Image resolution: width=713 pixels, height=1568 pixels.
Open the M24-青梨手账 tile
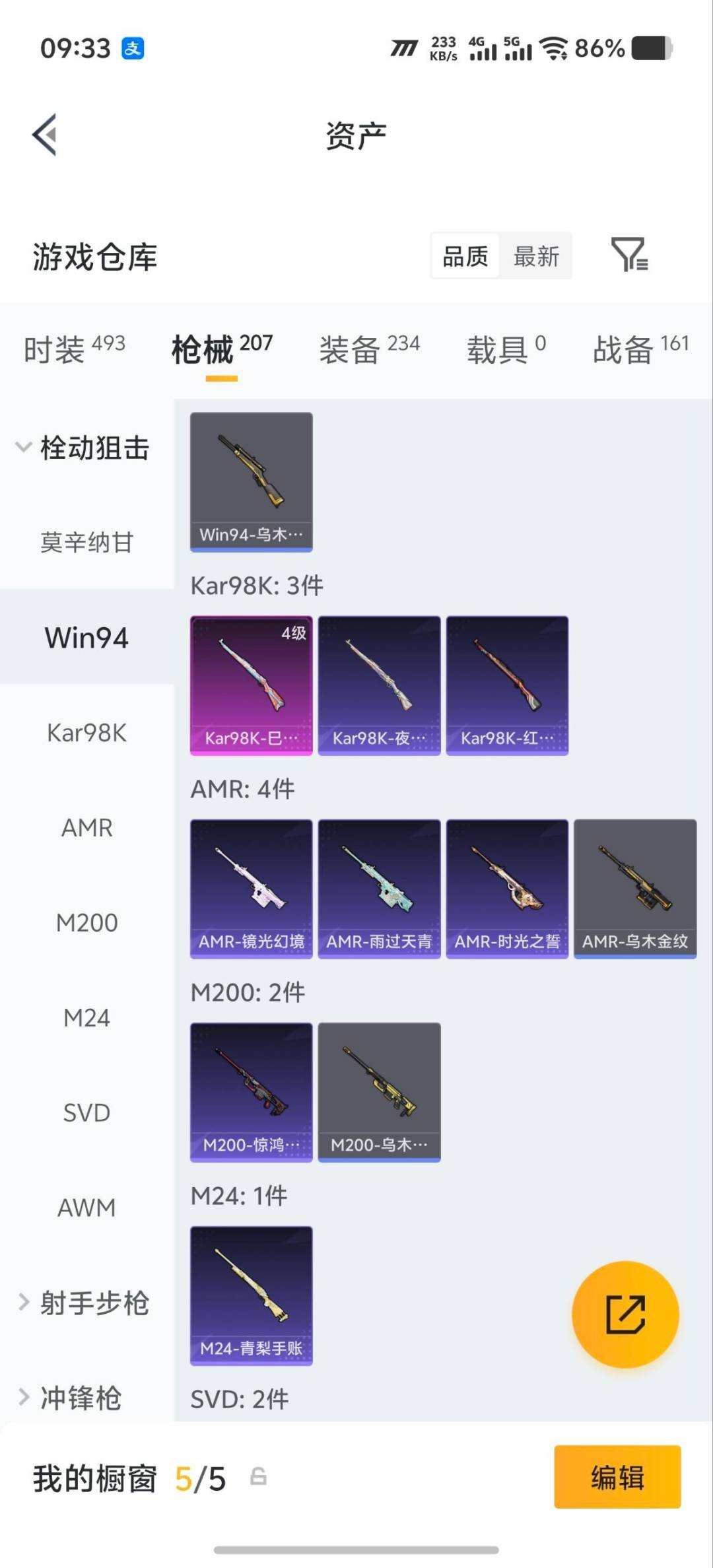251,1295
